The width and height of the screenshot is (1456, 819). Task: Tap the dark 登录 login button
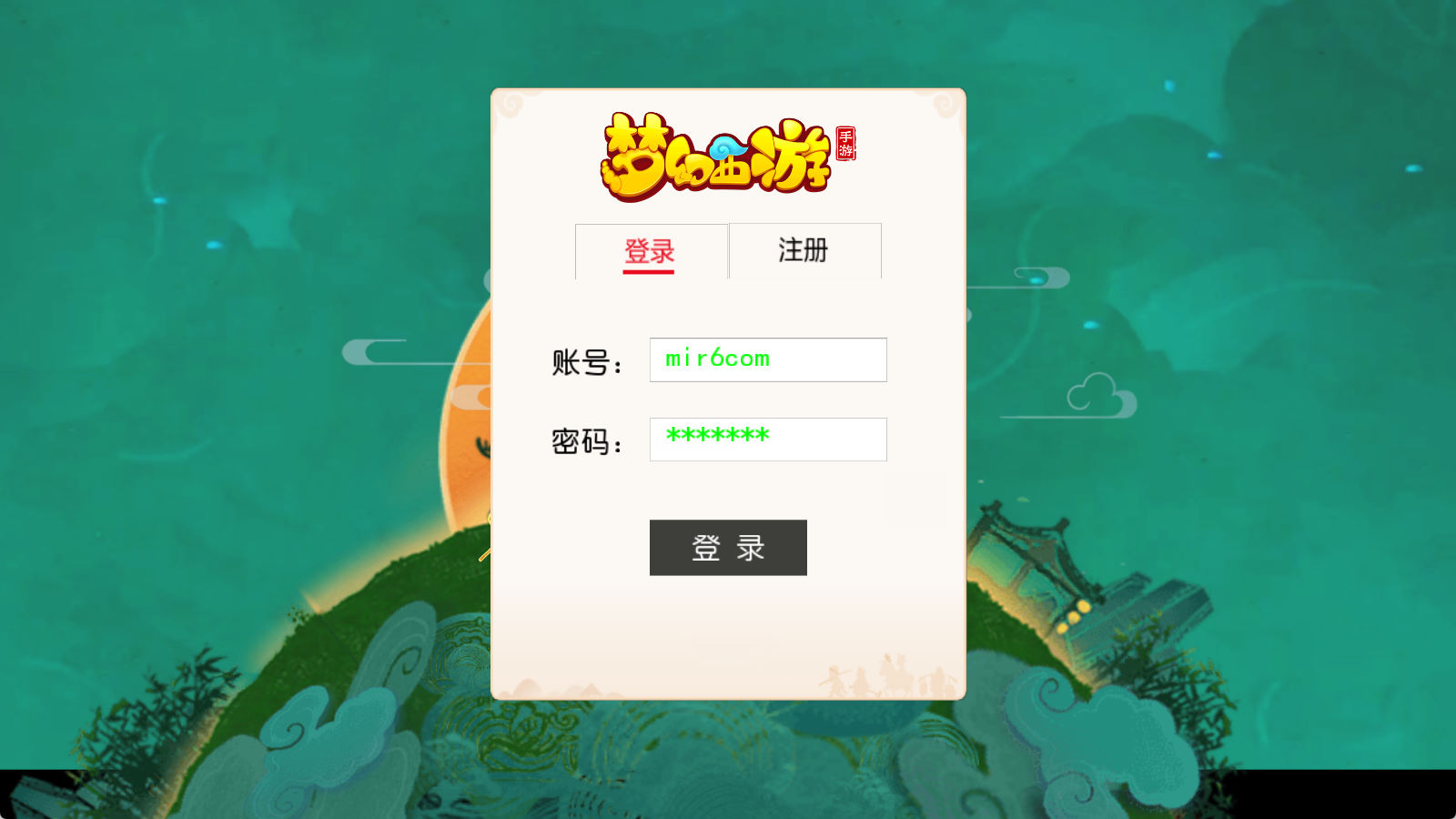pyautogui.click(x=728, y=548)
